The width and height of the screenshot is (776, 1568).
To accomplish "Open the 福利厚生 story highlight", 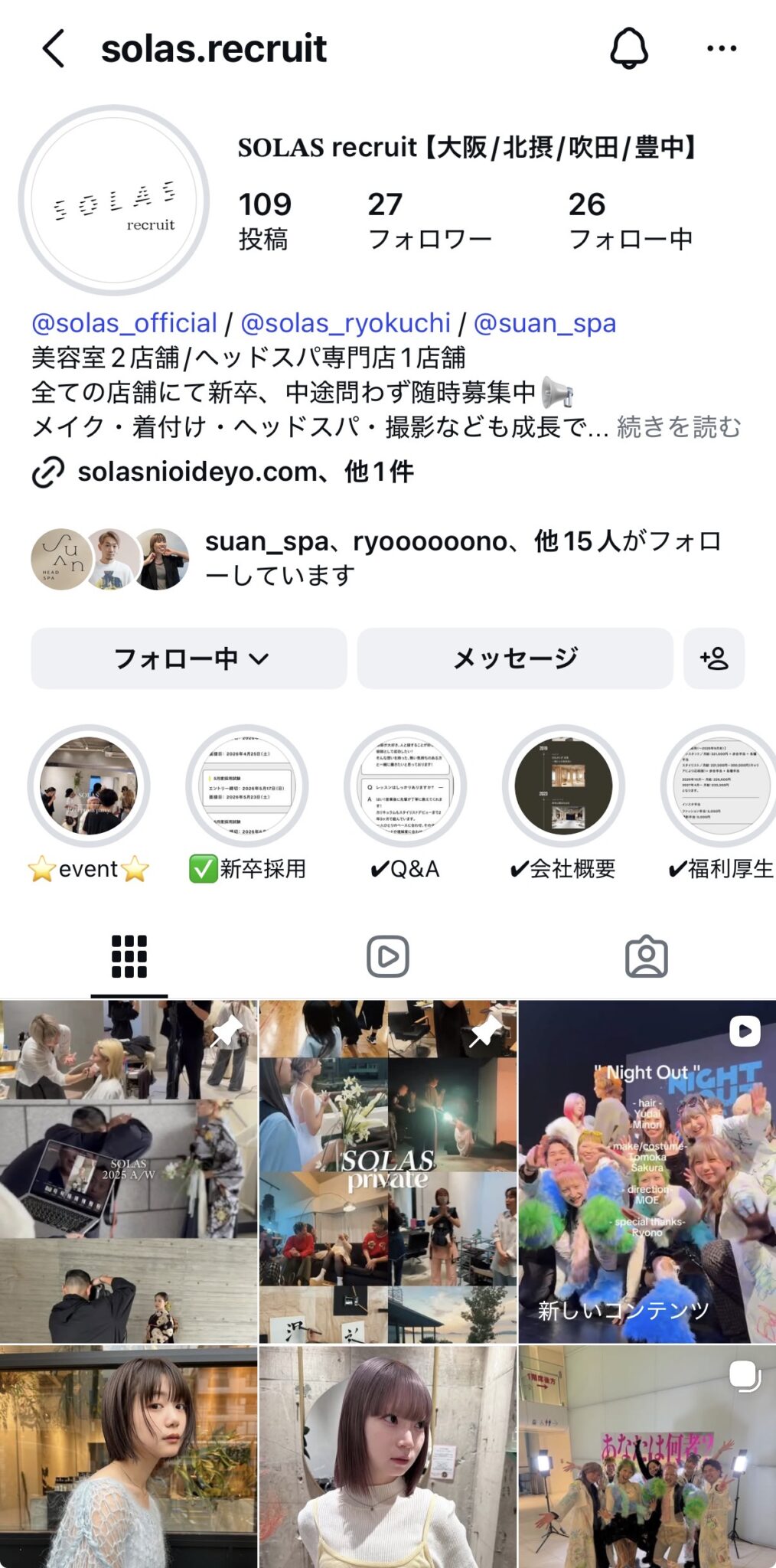I will pos(721,786).
